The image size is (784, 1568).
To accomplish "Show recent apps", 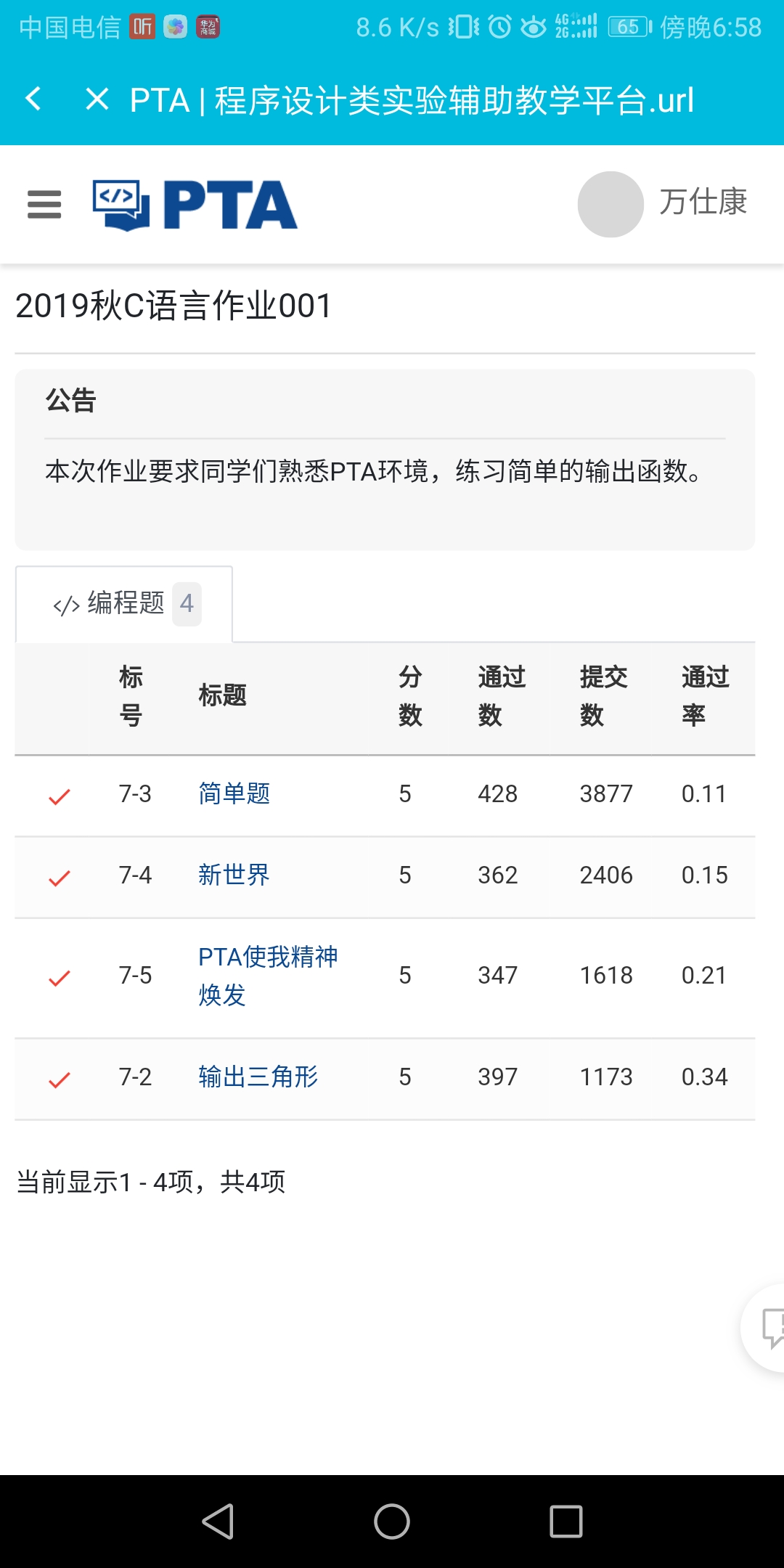I will 566,1522.
